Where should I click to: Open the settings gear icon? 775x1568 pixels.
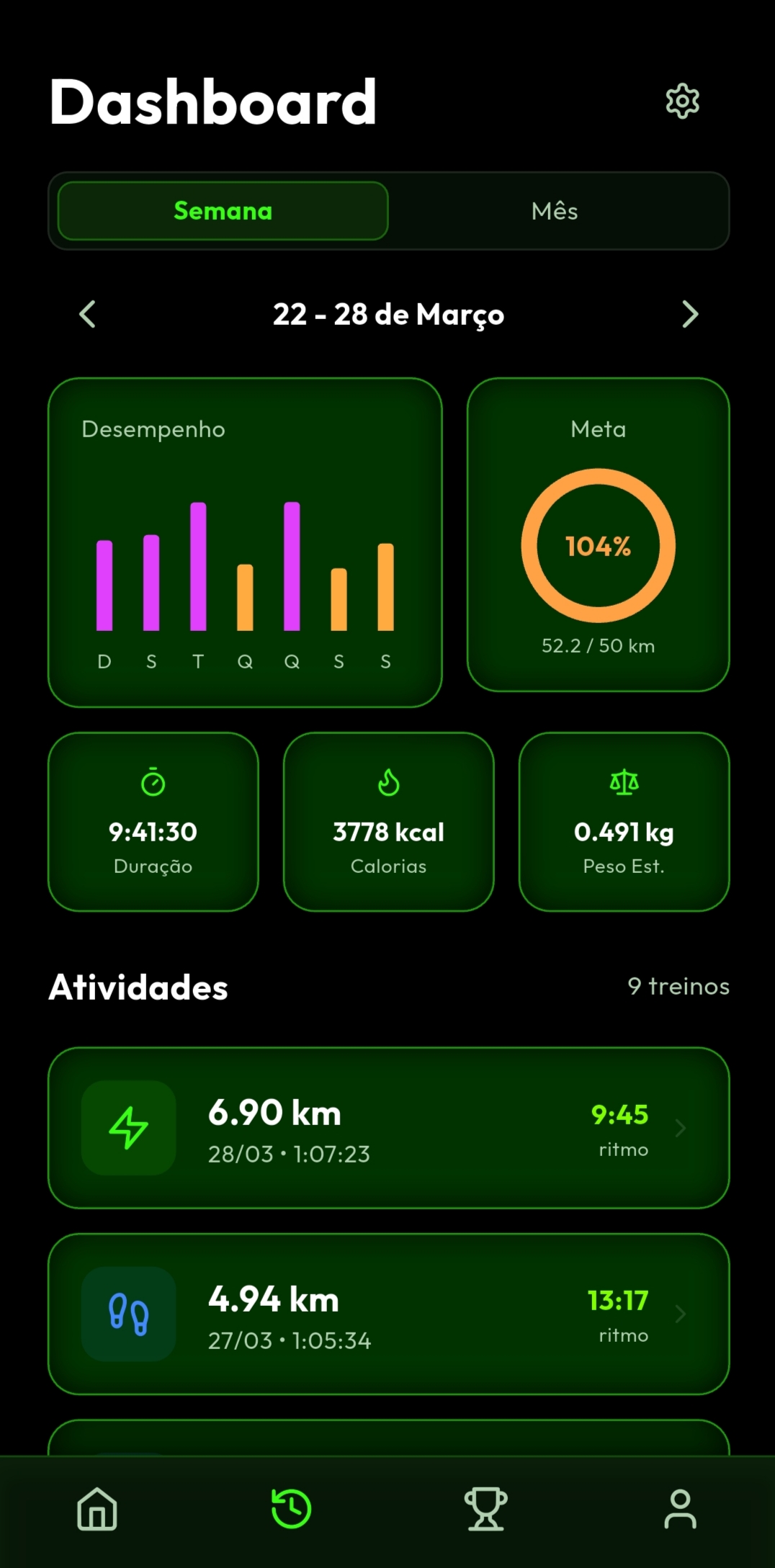(680, 101)
